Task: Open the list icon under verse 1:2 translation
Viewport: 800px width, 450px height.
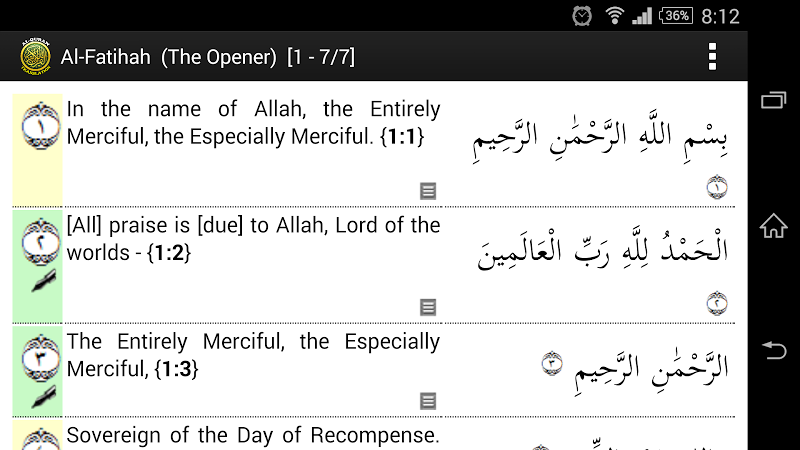Action: pyautogui.click(x=428, y=306)
